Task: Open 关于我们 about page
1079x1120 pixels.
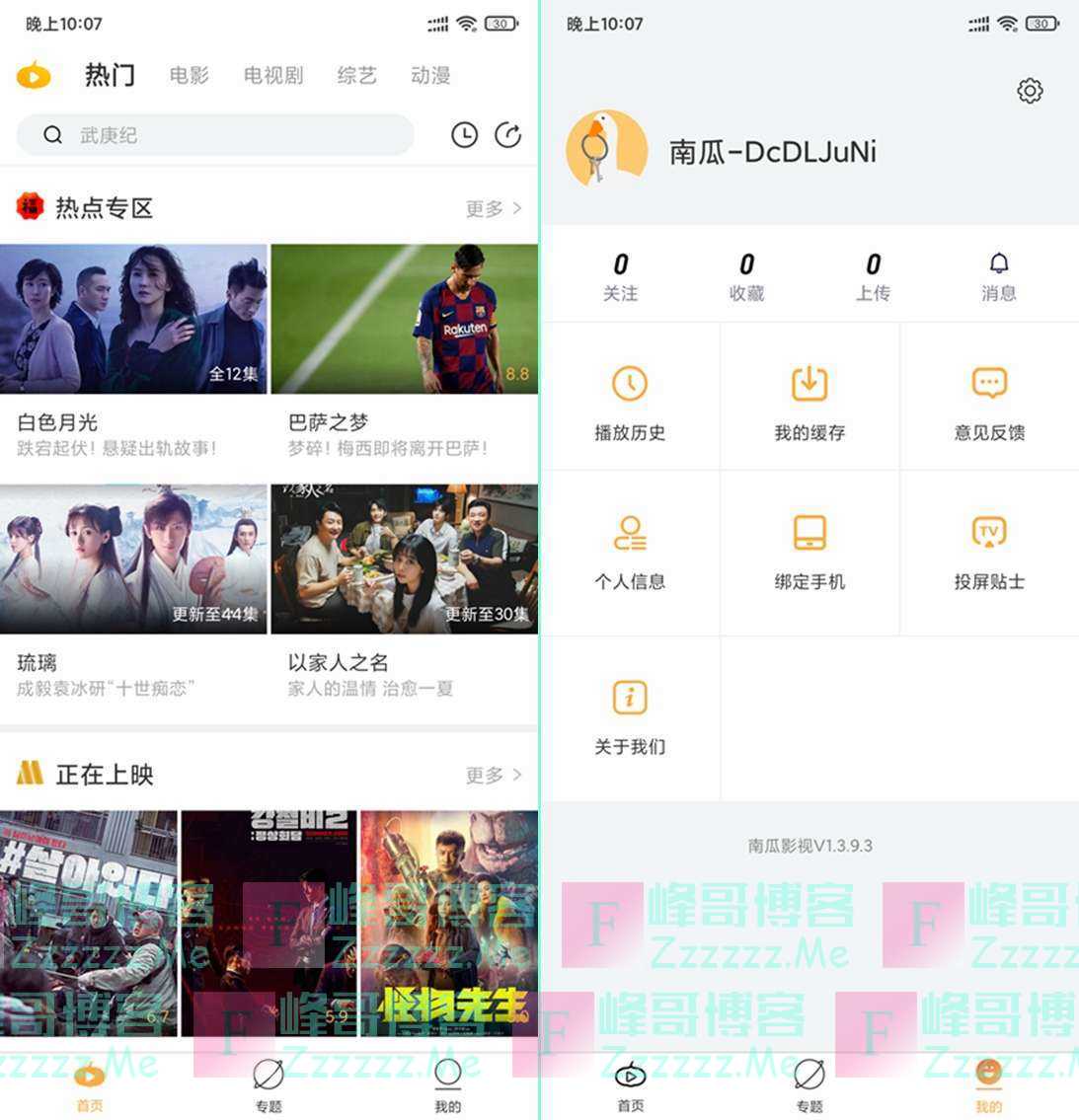Action: pos(630,717)
